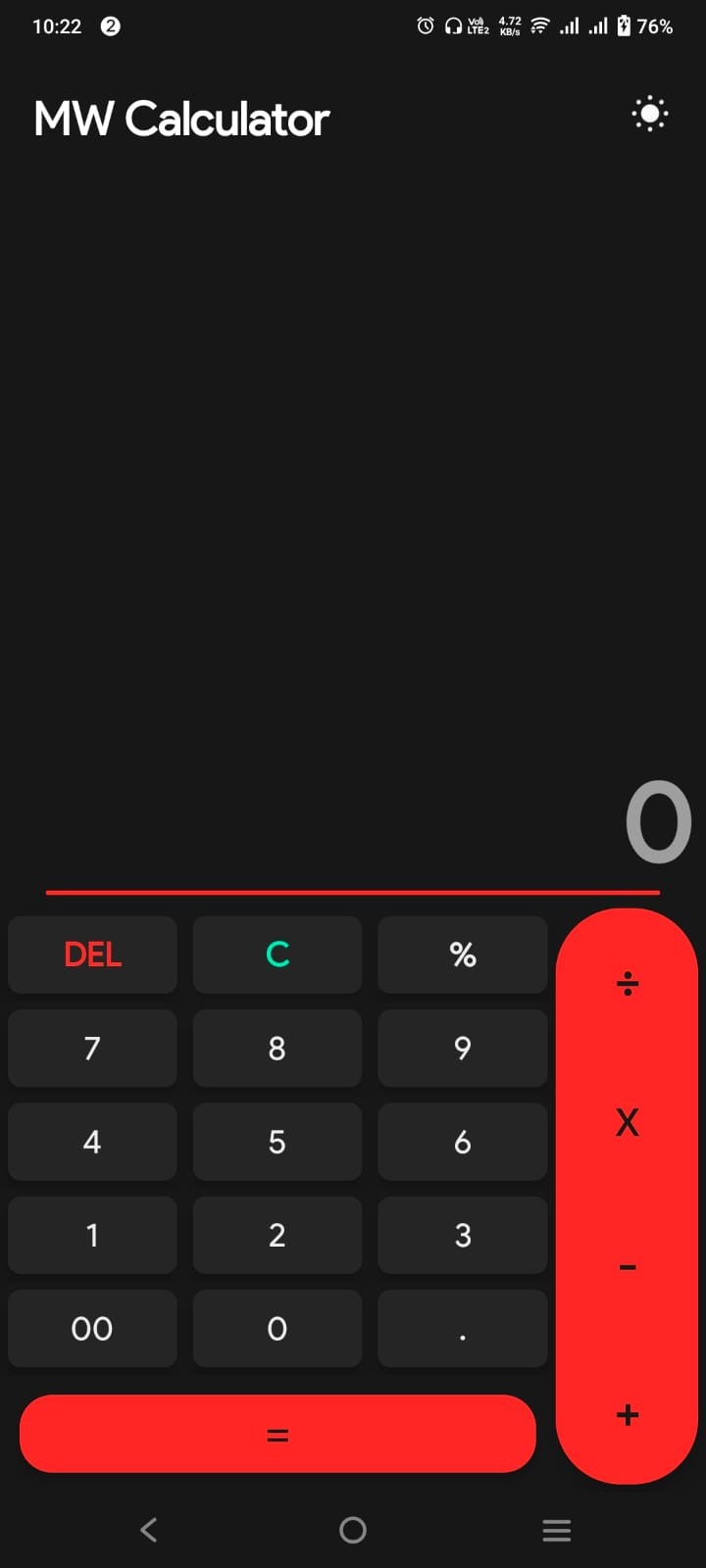Open recent apps from navigation bar
The height and width of the screenshot is (1568, 706).
[x=556, y=1530]
